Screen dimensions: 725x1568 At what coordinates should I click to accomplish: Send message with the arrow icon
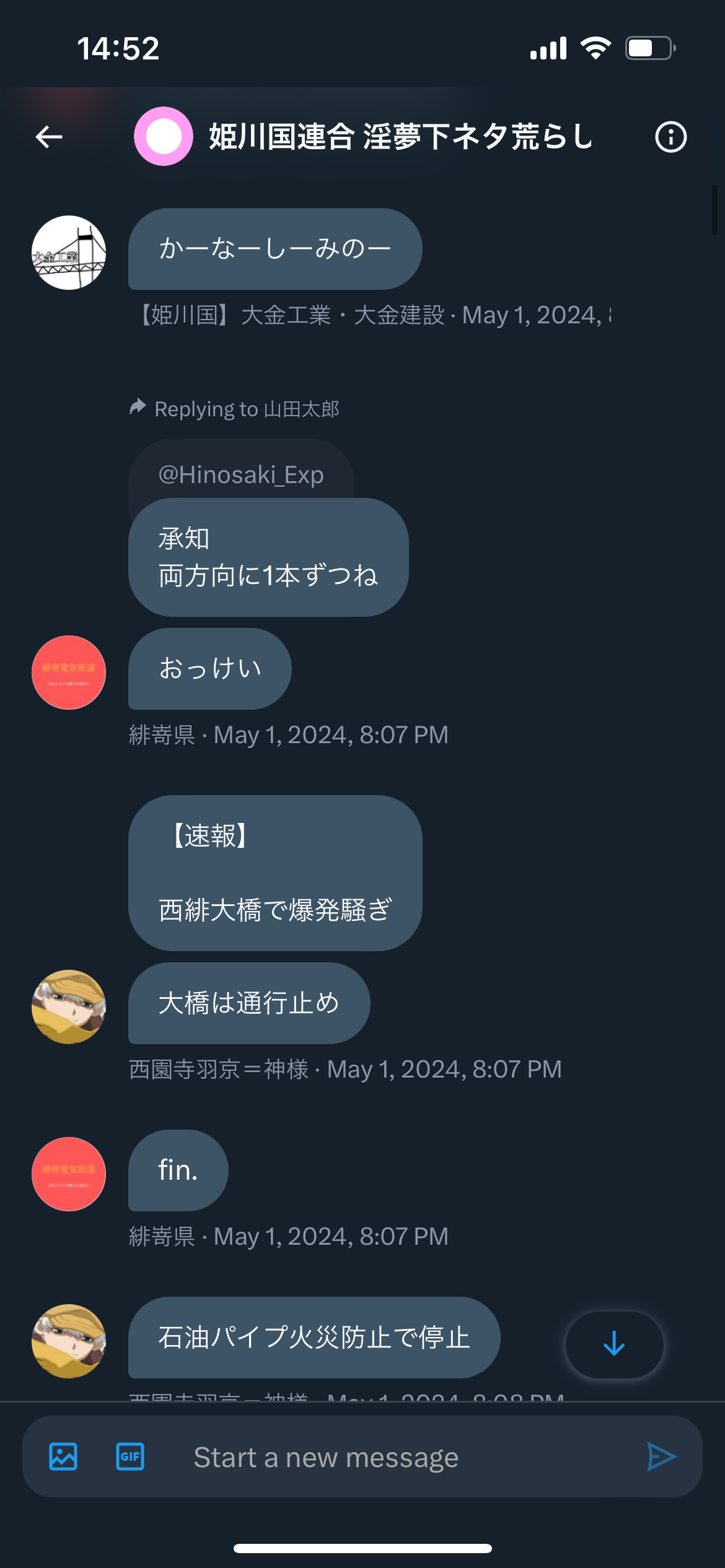click(661, 1457)
